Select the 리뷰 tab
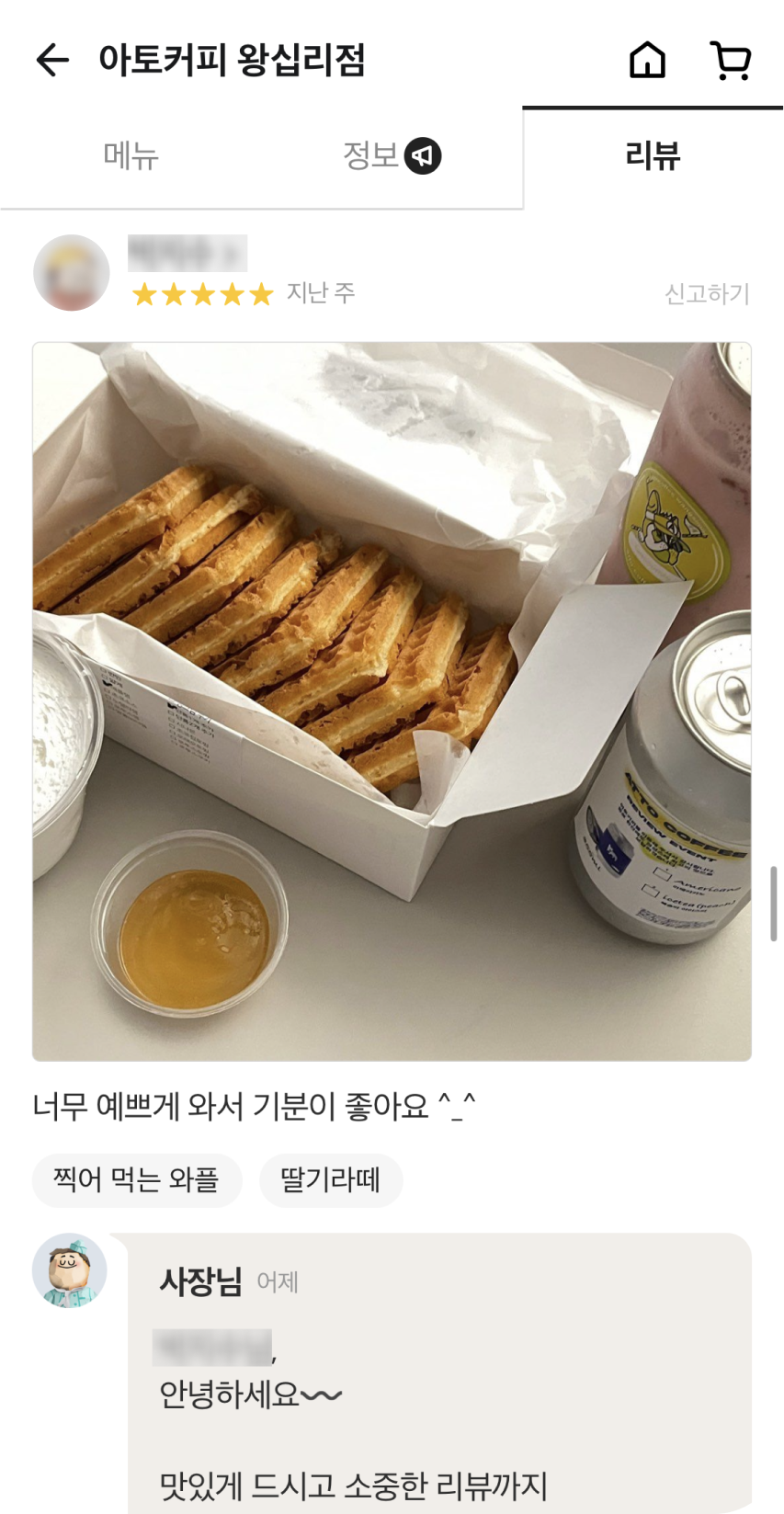The width and height of the screenshot is (784, 1514). [653, 156]
